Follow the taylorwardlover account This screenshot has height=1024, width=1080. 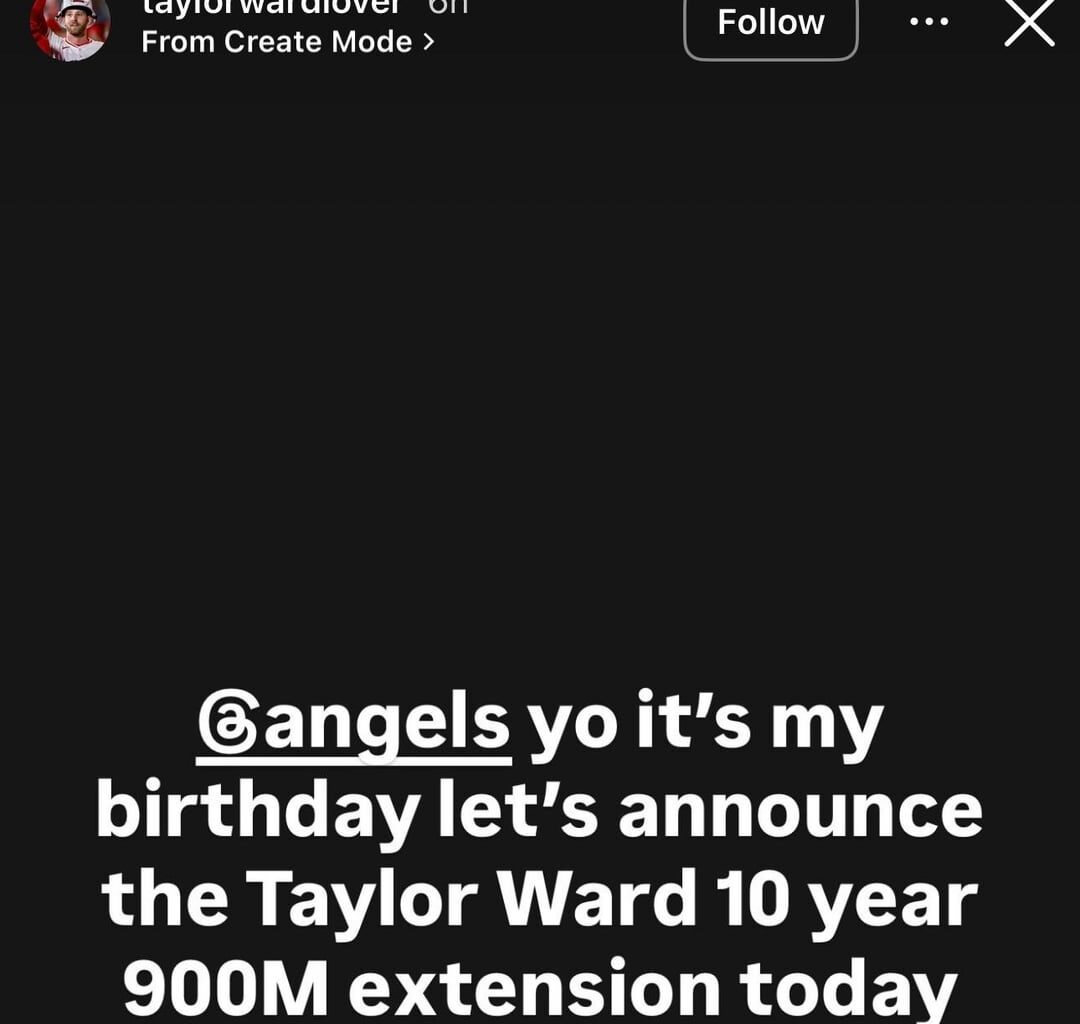pos(770,23)
